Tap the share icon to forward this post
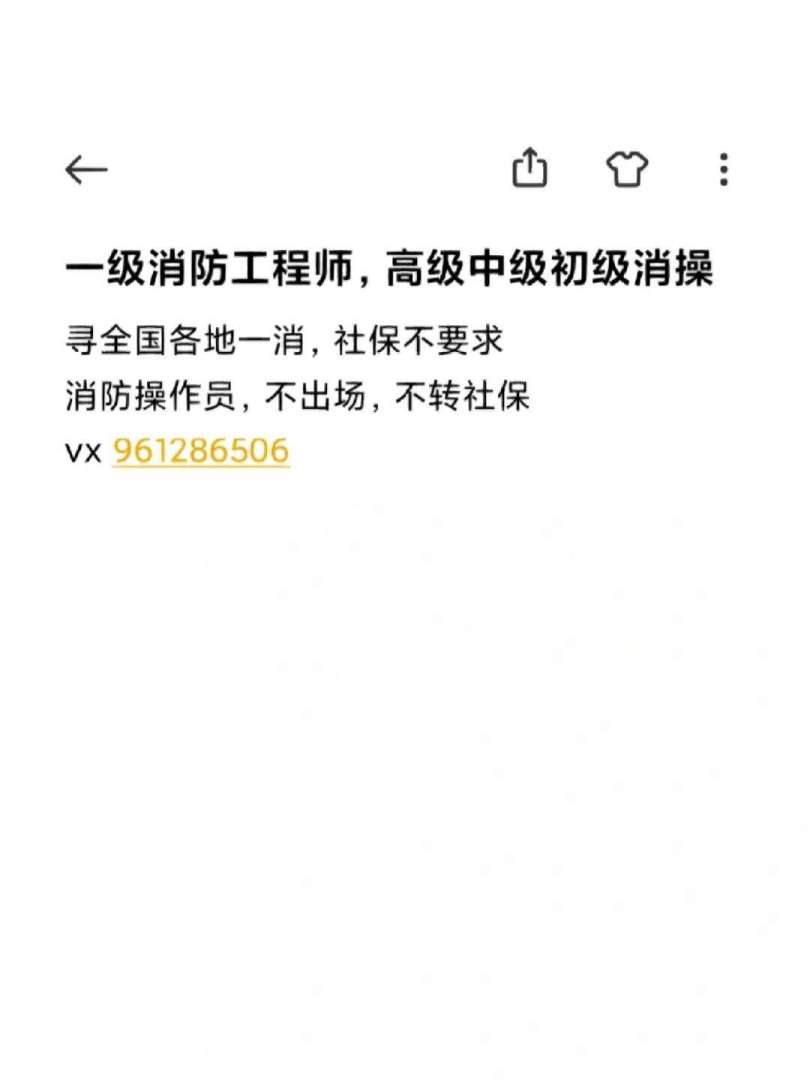Viewport: 810px width, 1080px height. (x=529, y=168)
